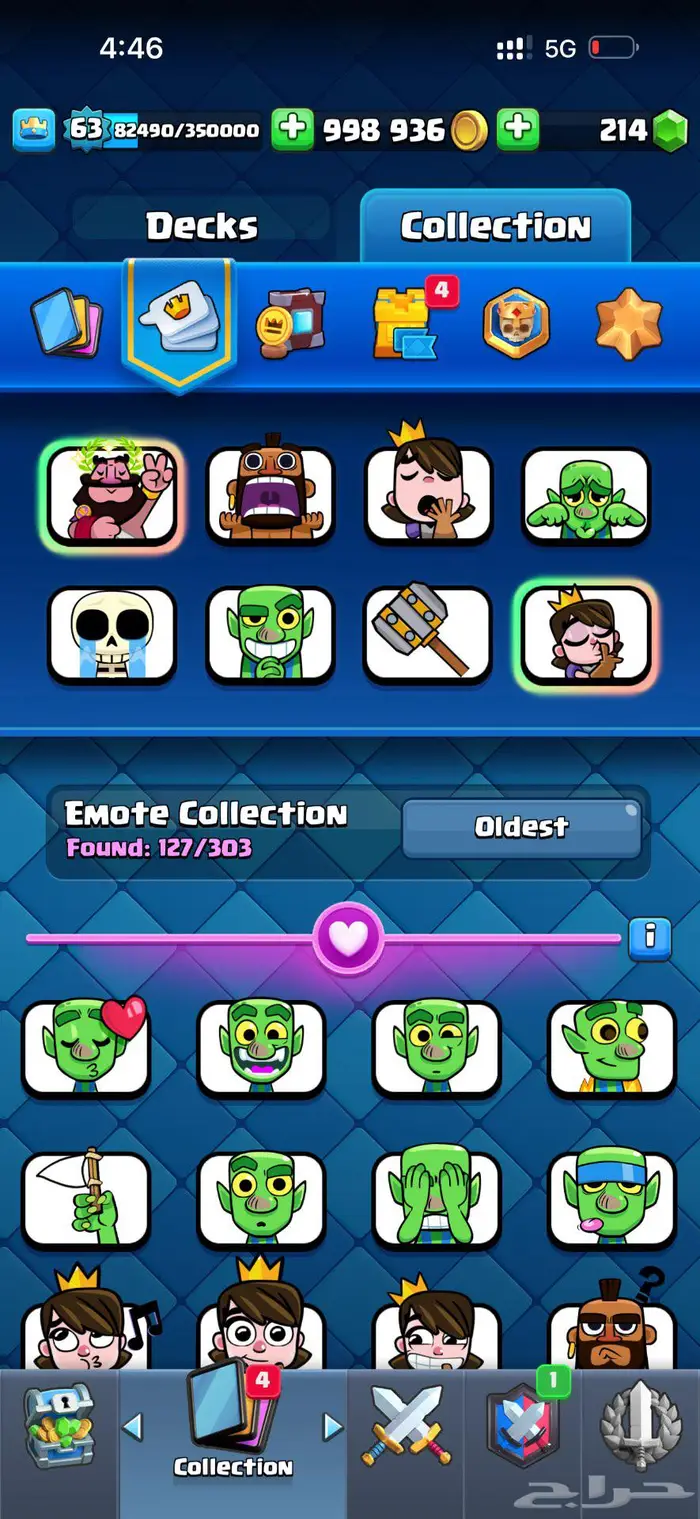This screenshot has width=700, height=1519.
Task: Tap the yawning princess emote slot
Action: (428, 496)
